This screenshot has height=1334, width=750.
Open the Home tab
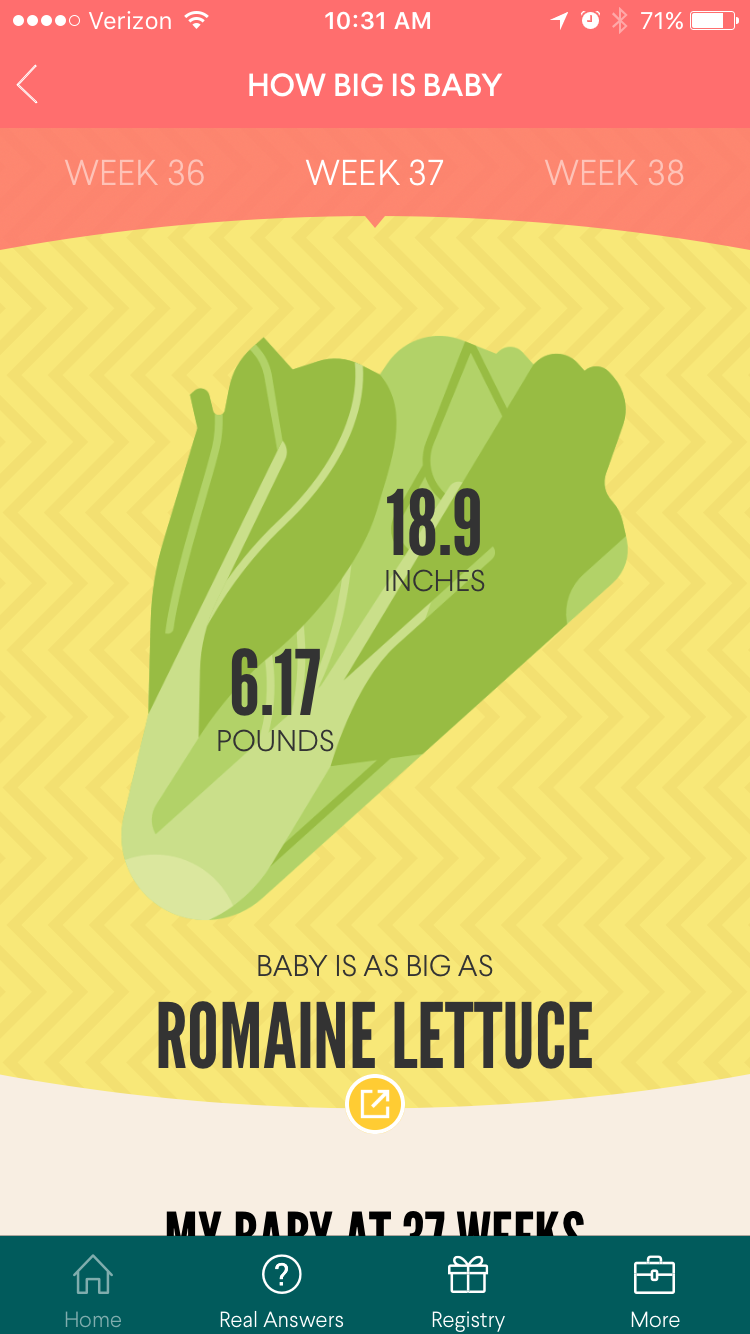click(x=93, y=1292)
